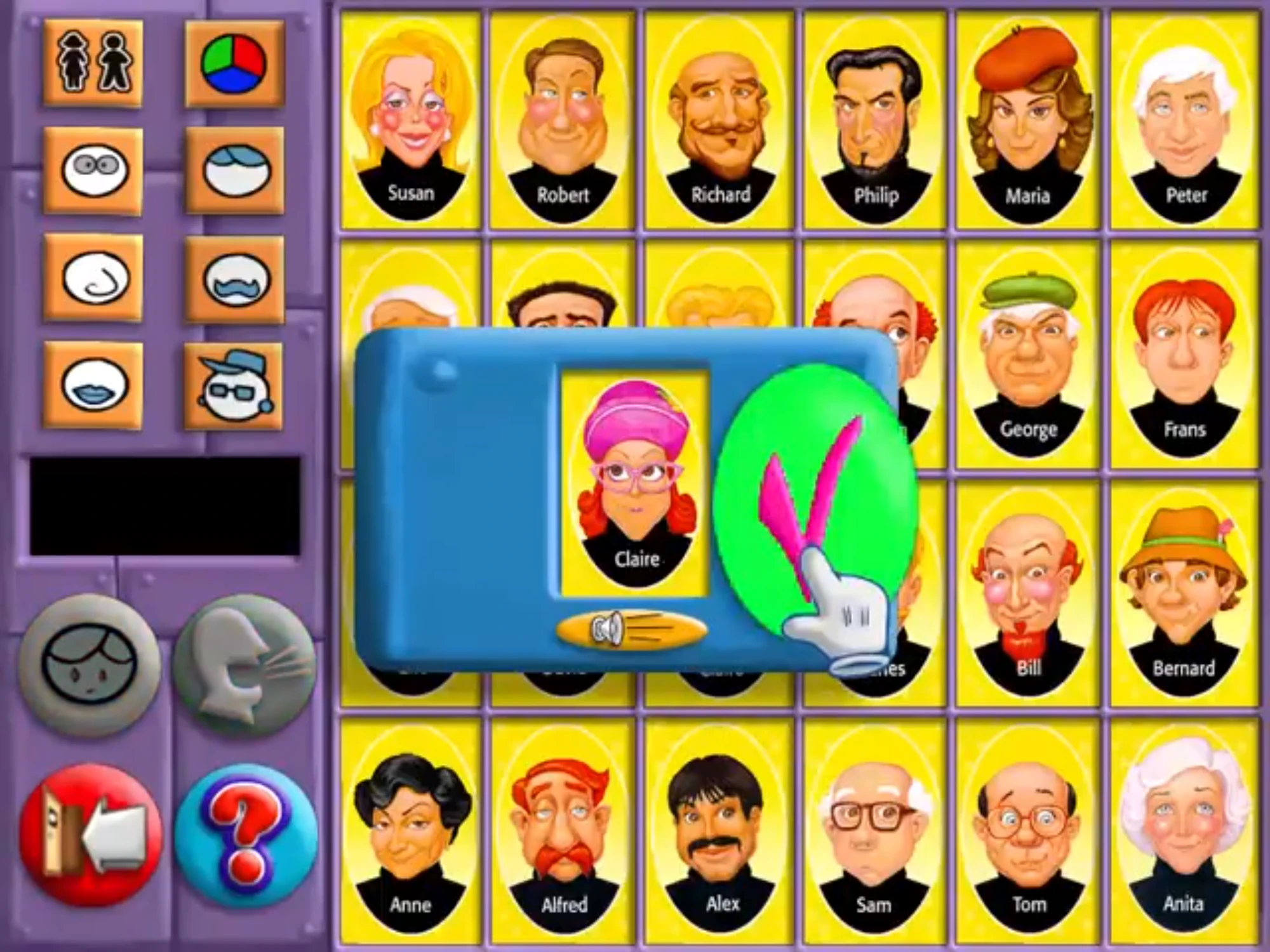This screenshot has width=1270, height=952.
Task: Pick the lips question icon
Action: point(94,385)
